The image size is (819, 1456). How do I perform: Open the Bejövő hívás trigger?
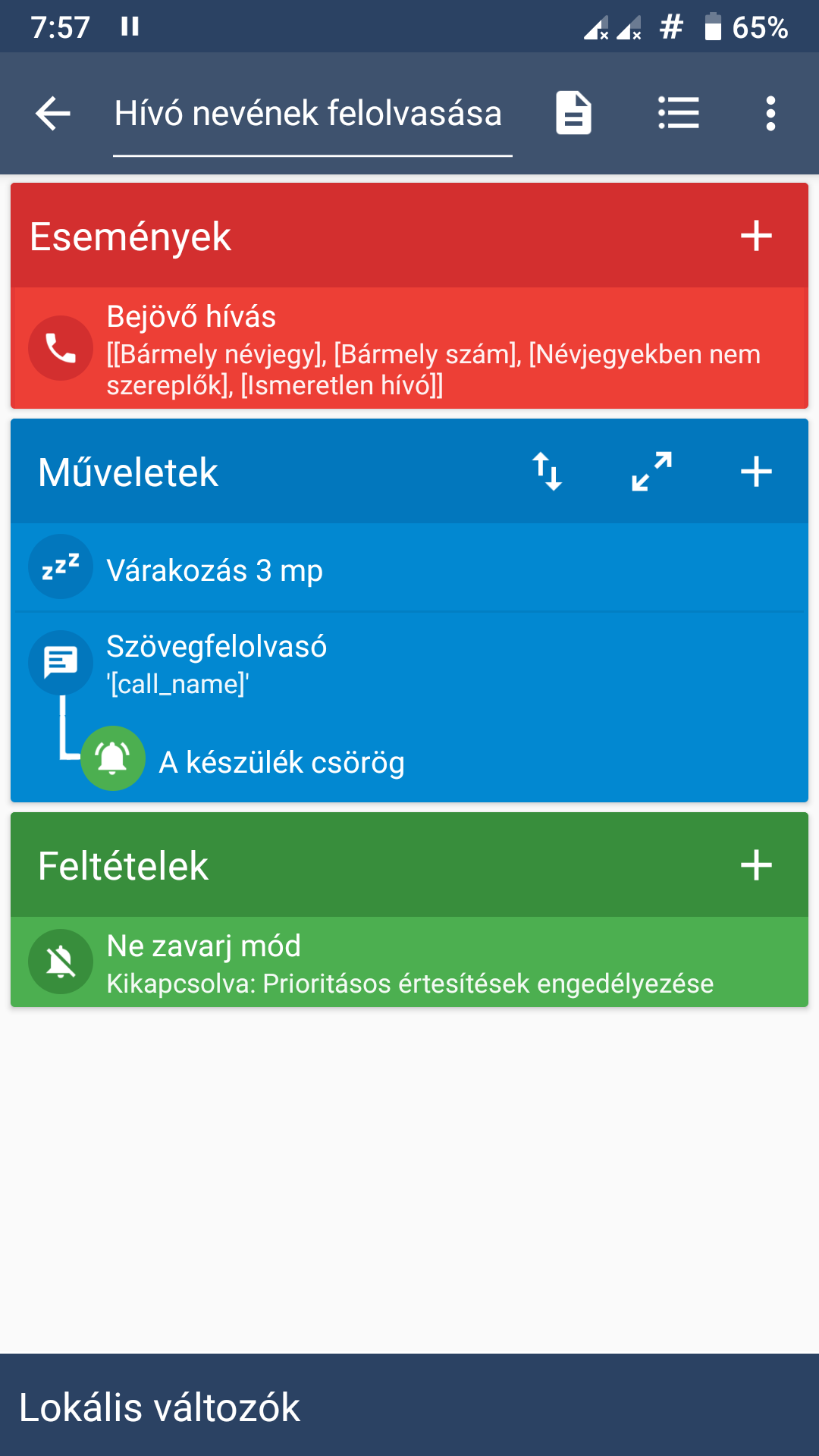[409, 349]
